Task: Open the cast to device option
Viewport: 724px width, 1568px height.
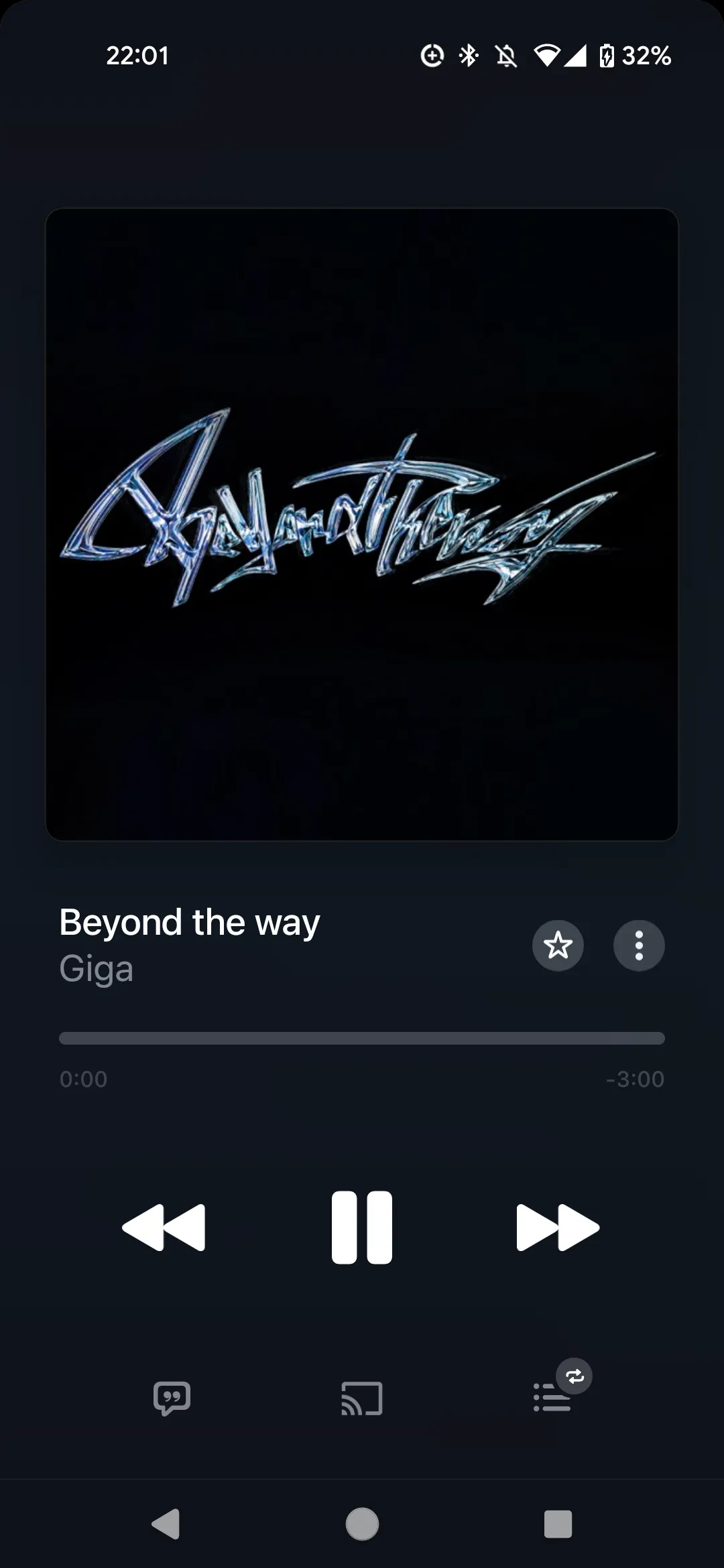Action: 362,1398
